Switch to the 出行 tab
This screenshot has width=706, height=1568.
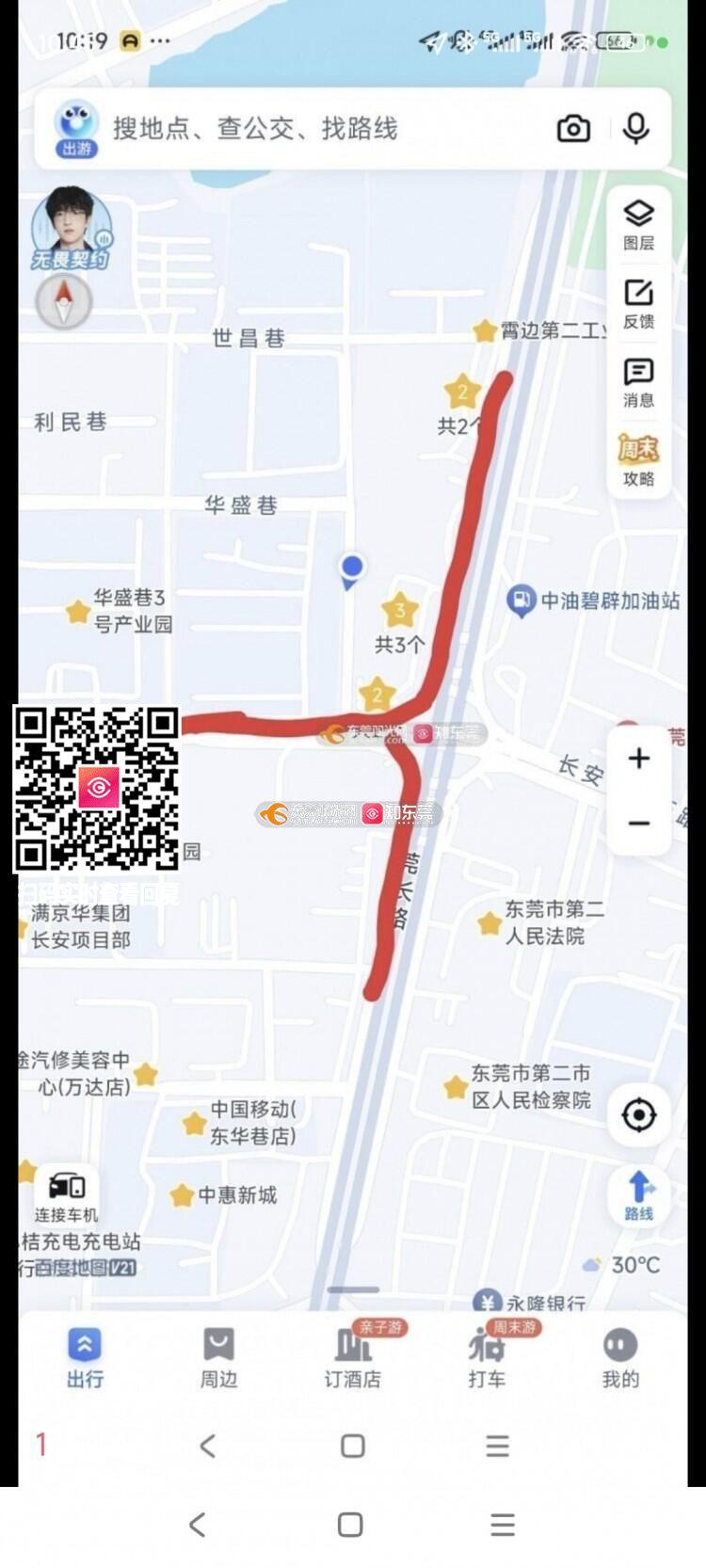pos(85,1357)
